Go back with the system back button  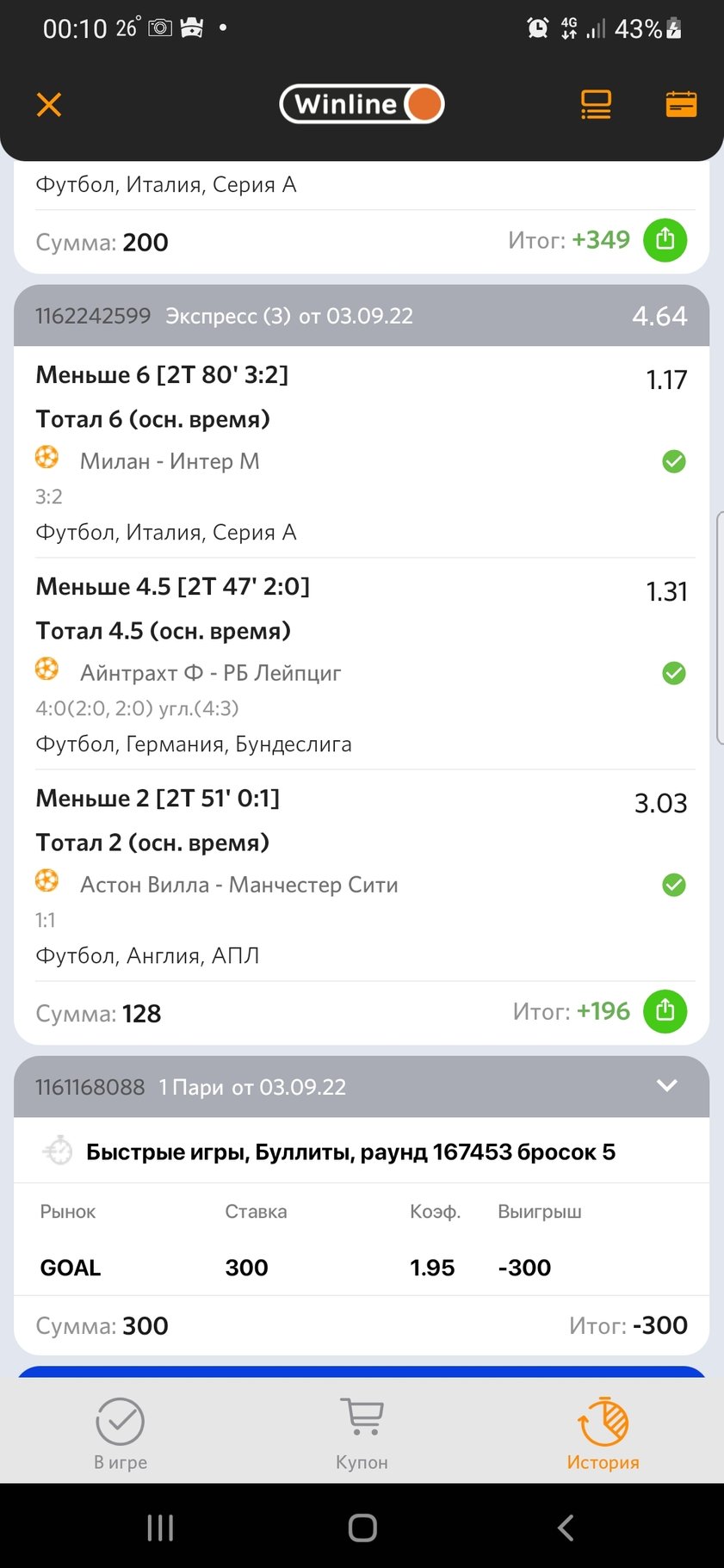(x=566, y=1528)
